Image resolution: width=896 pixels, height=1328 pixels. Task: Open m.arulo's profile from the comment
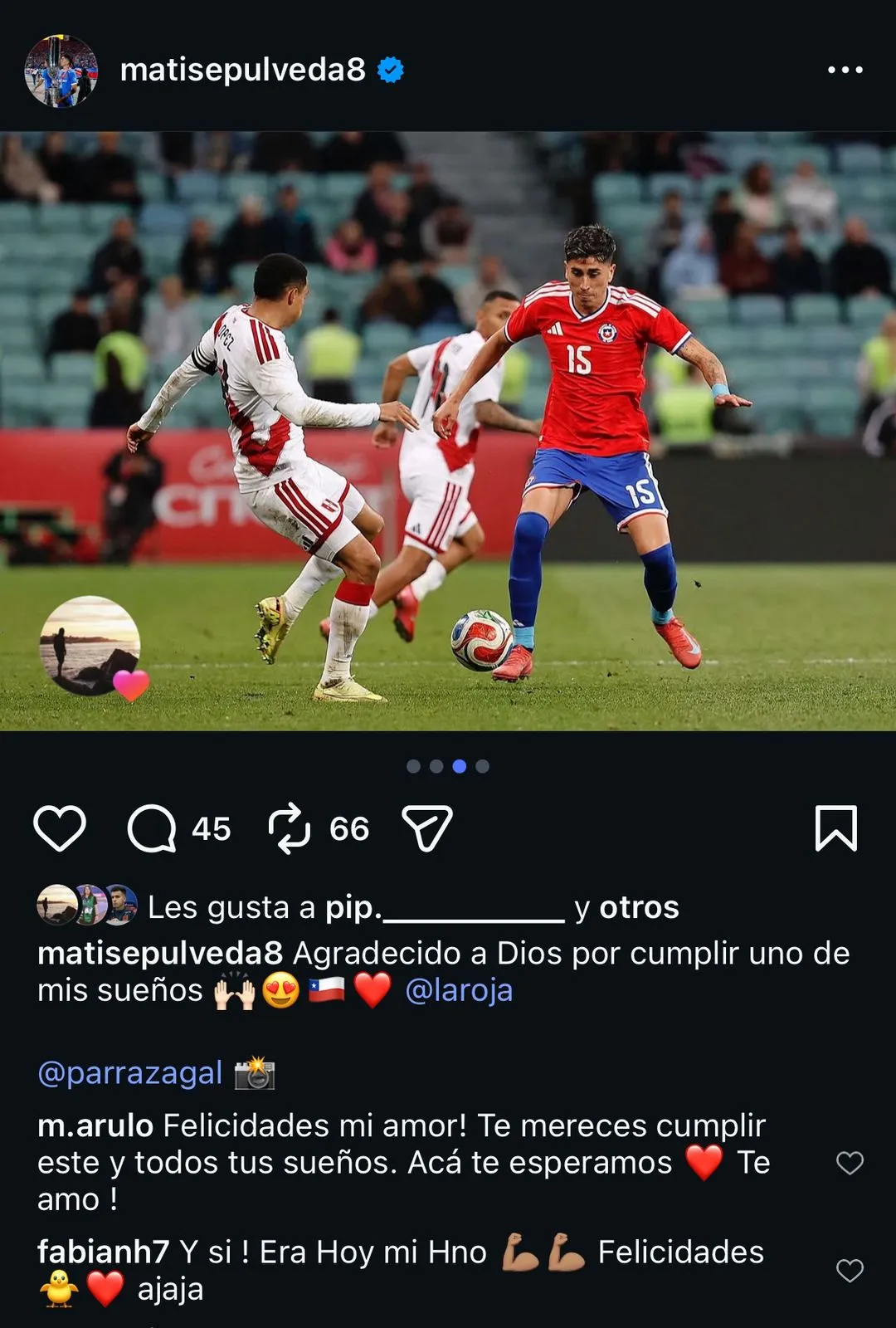click(95, 1126)
